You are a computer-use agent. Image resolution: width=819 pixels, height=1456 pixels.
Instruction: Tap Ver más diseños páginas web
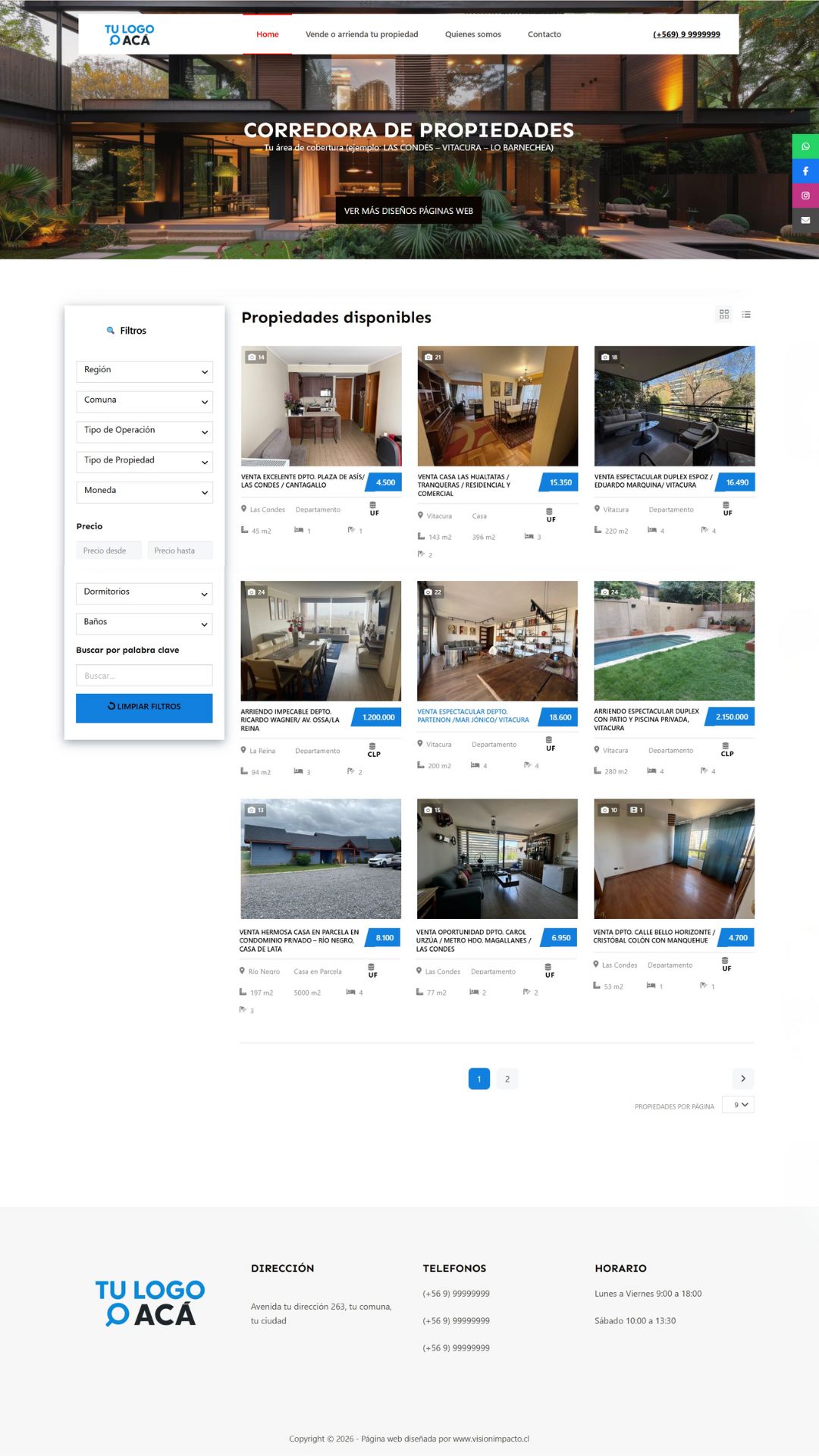(x=408, y=211)
